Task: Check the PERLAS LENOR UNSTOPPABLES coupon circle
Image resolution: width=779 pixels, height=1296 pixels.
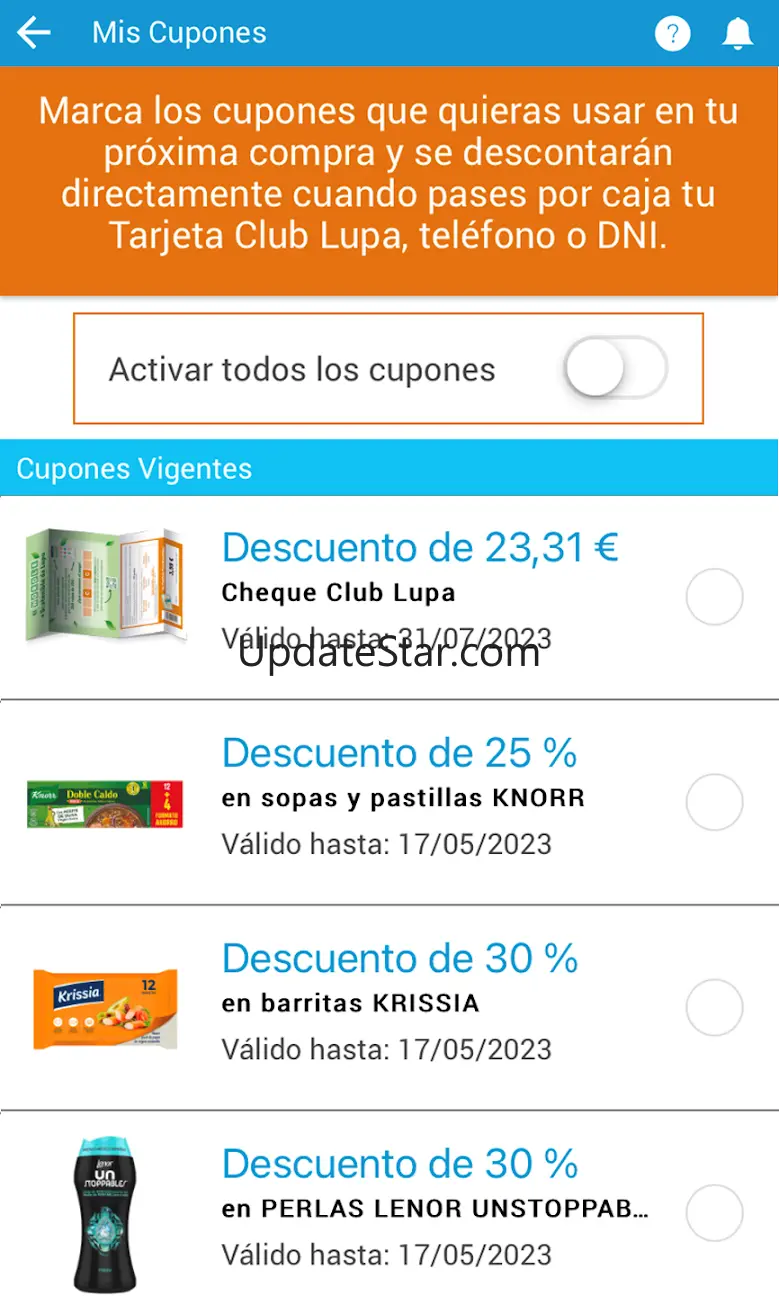Action: [714, 1213]
